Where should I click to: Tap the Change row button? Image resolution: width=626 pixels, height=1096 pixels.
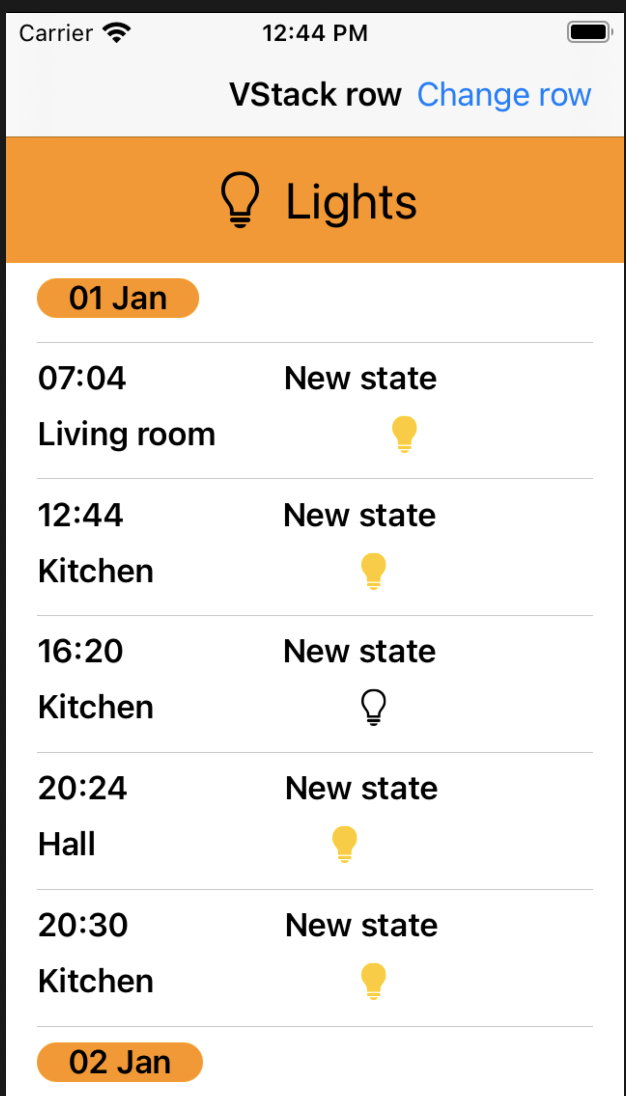click(x=504, y=94)
